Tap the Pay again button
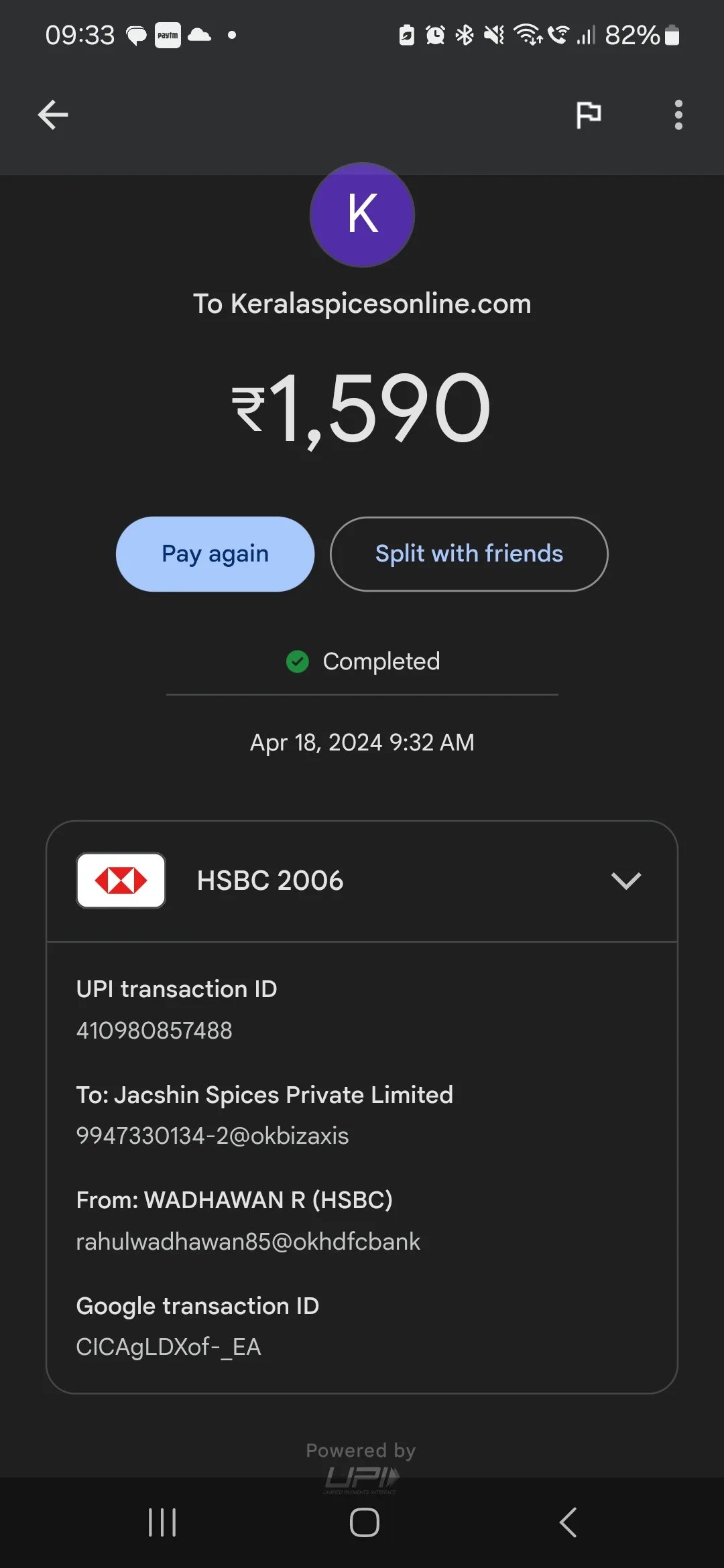Image resolution: width=724 pixels, height=1568 pixels. [x=215, y=553]
